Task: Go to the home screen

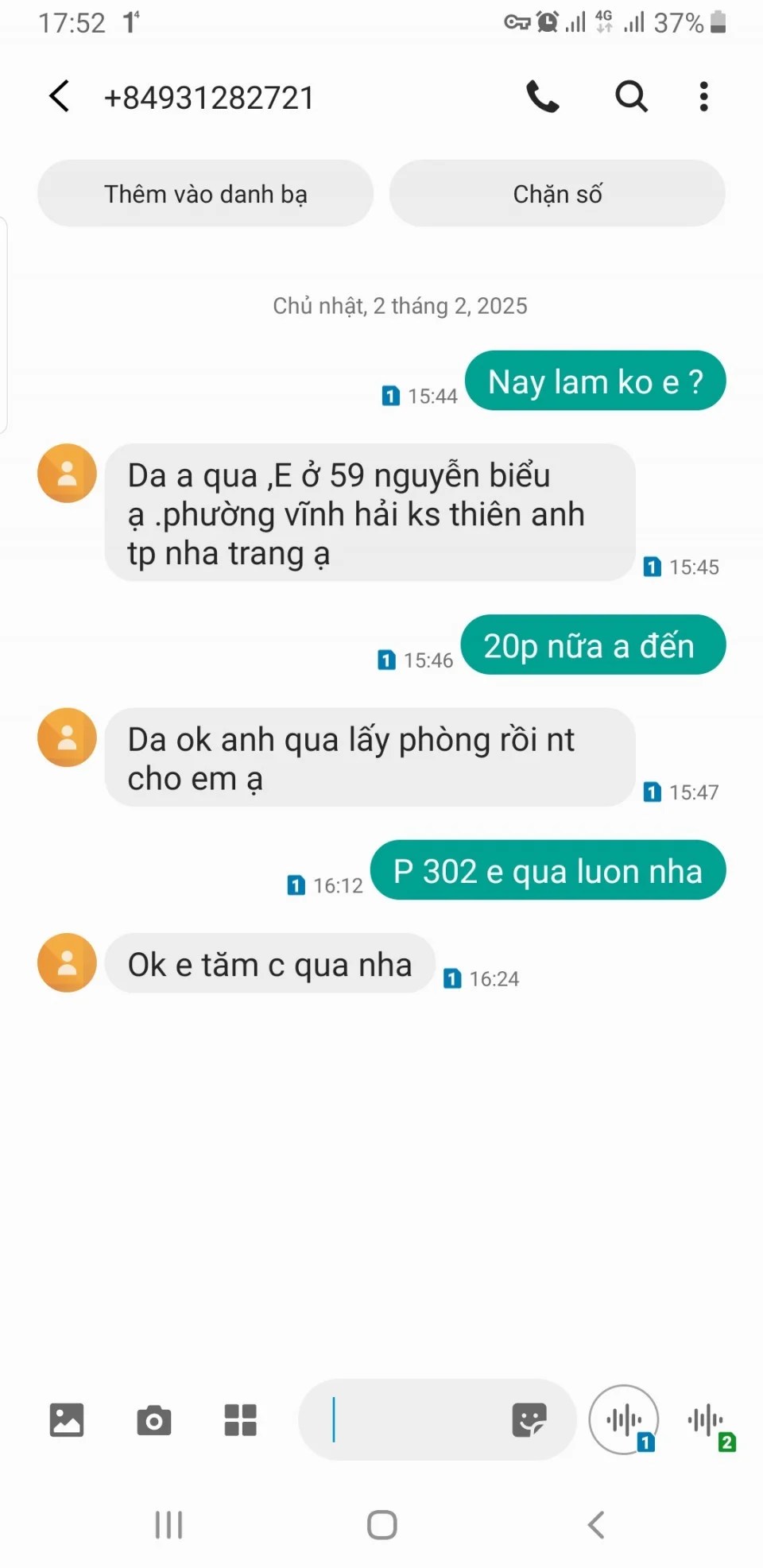Action: pos(382,1525)
